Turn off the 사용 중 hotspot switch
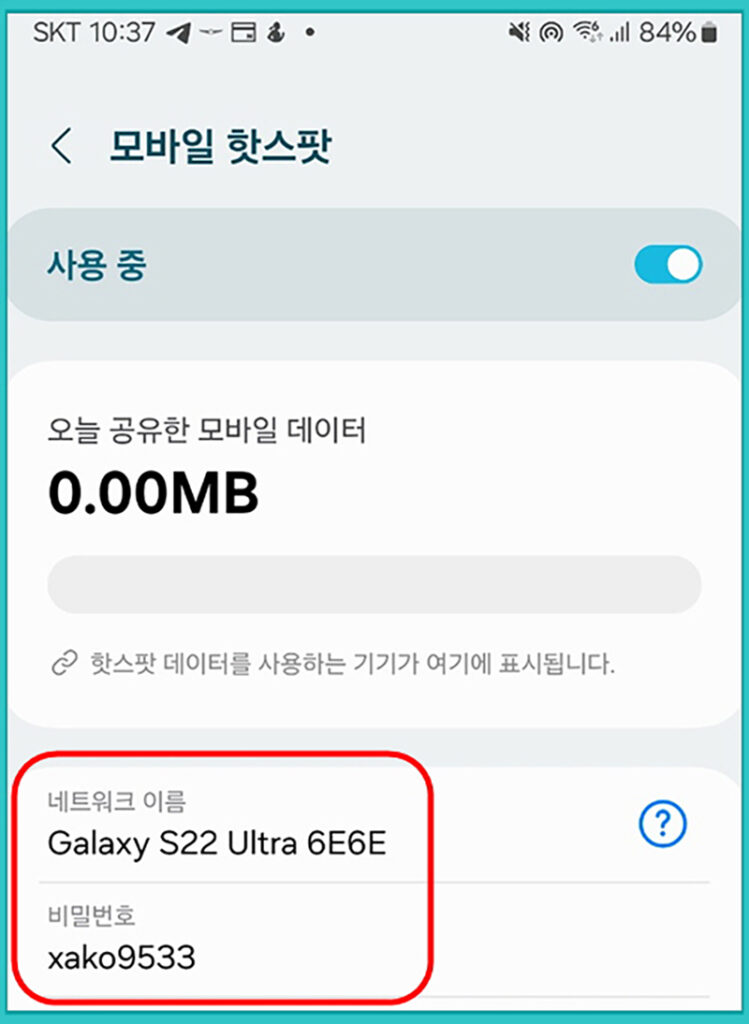749x1024 pixels. pyautogui.click(x=667, y=265)
